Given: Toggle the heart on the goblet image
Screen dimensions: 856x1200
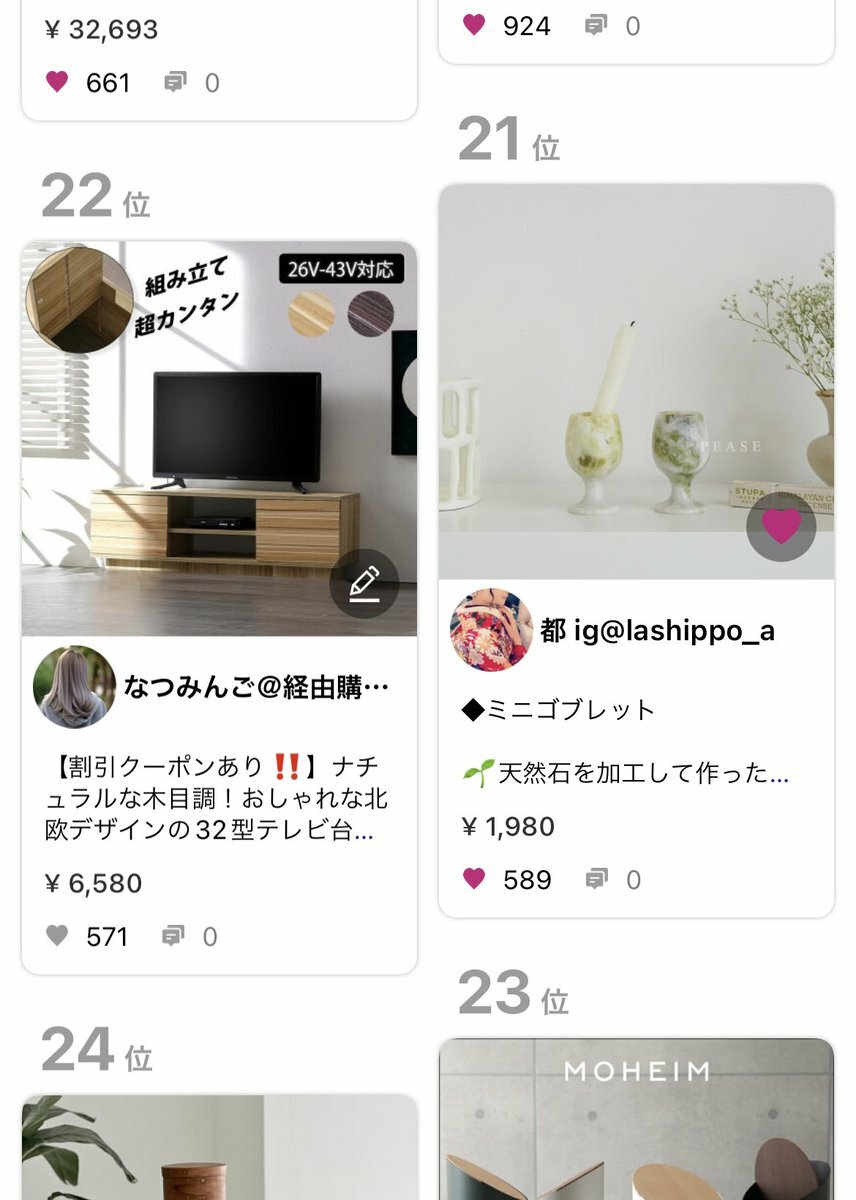Looking at the screenshot, I should tap(781, 526).
